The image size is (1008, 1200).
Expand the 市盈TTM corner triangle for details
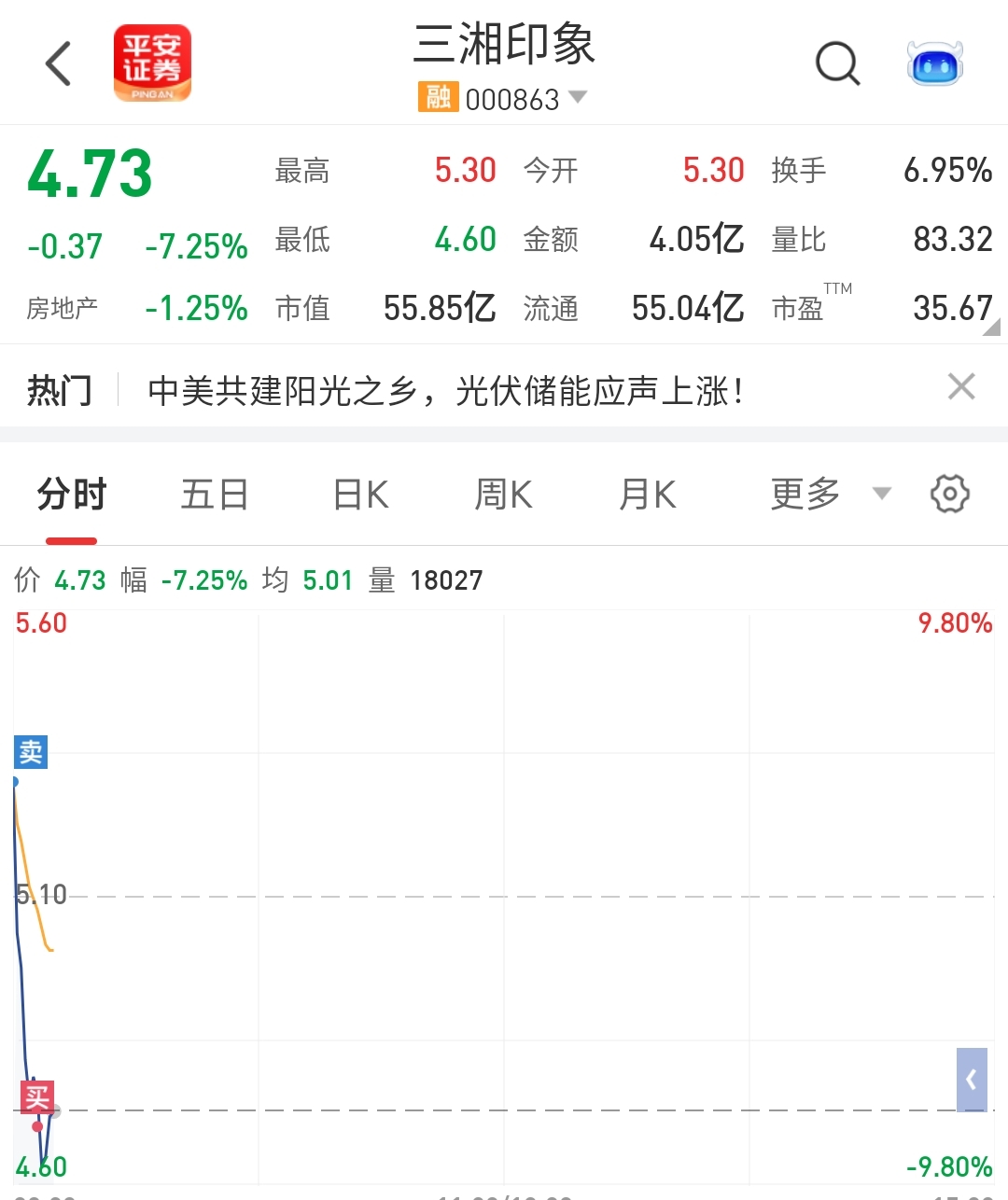[993, 327]
